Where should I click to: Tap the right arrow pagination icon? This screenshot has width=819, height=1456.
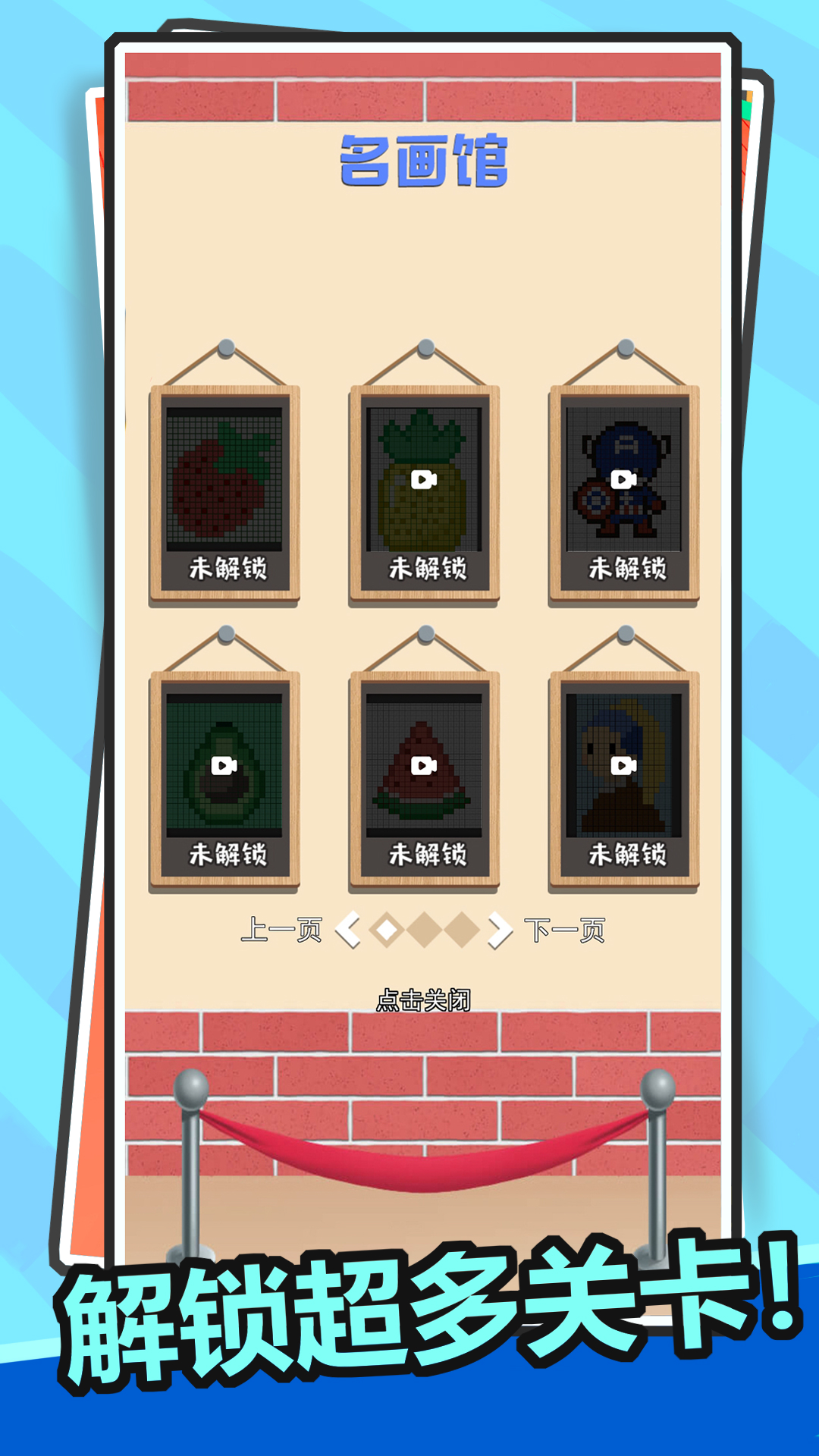pos(497,930)
